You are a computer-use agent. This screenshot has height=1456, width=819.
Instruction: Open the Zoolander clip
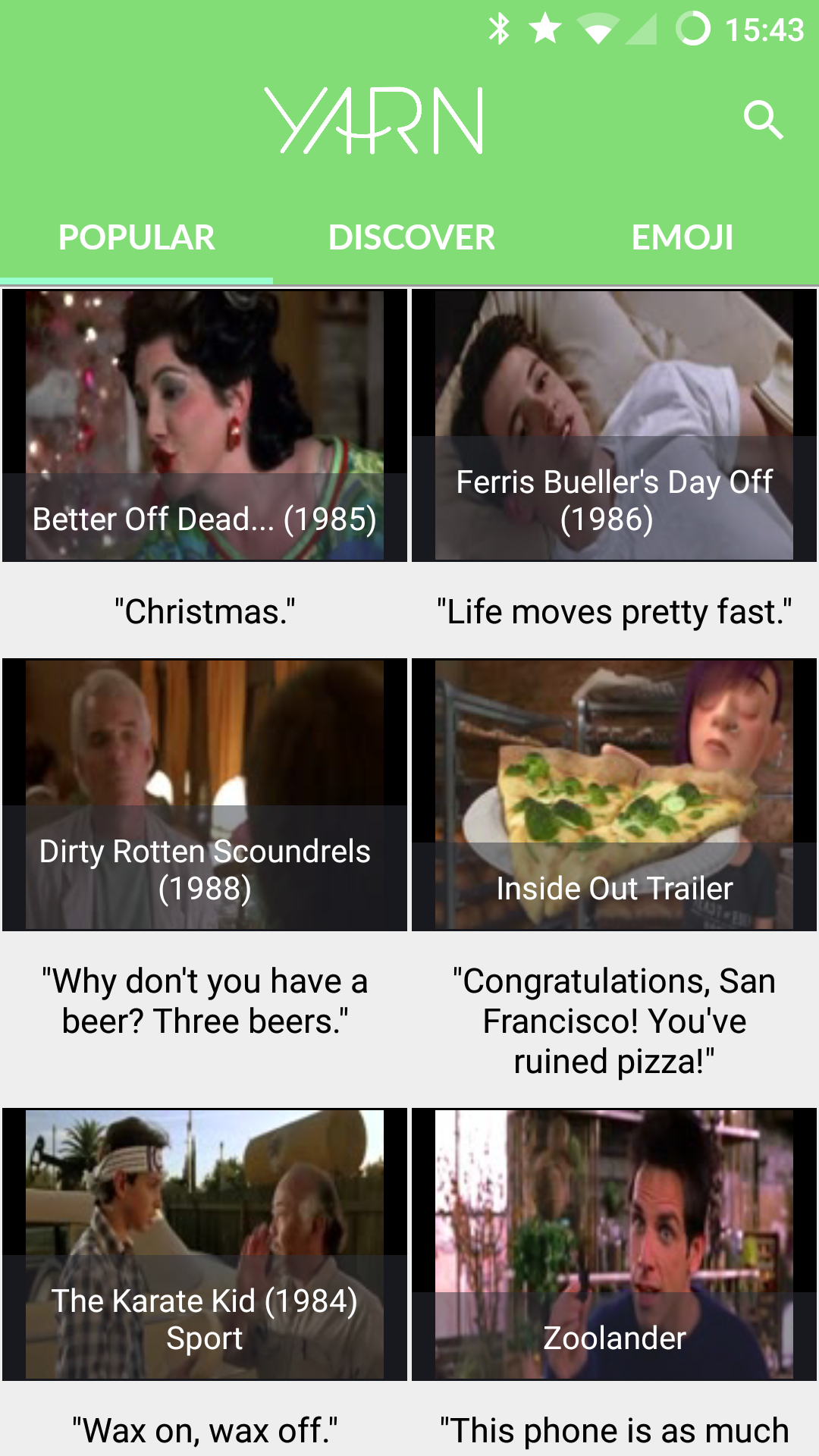[614, 1244]
